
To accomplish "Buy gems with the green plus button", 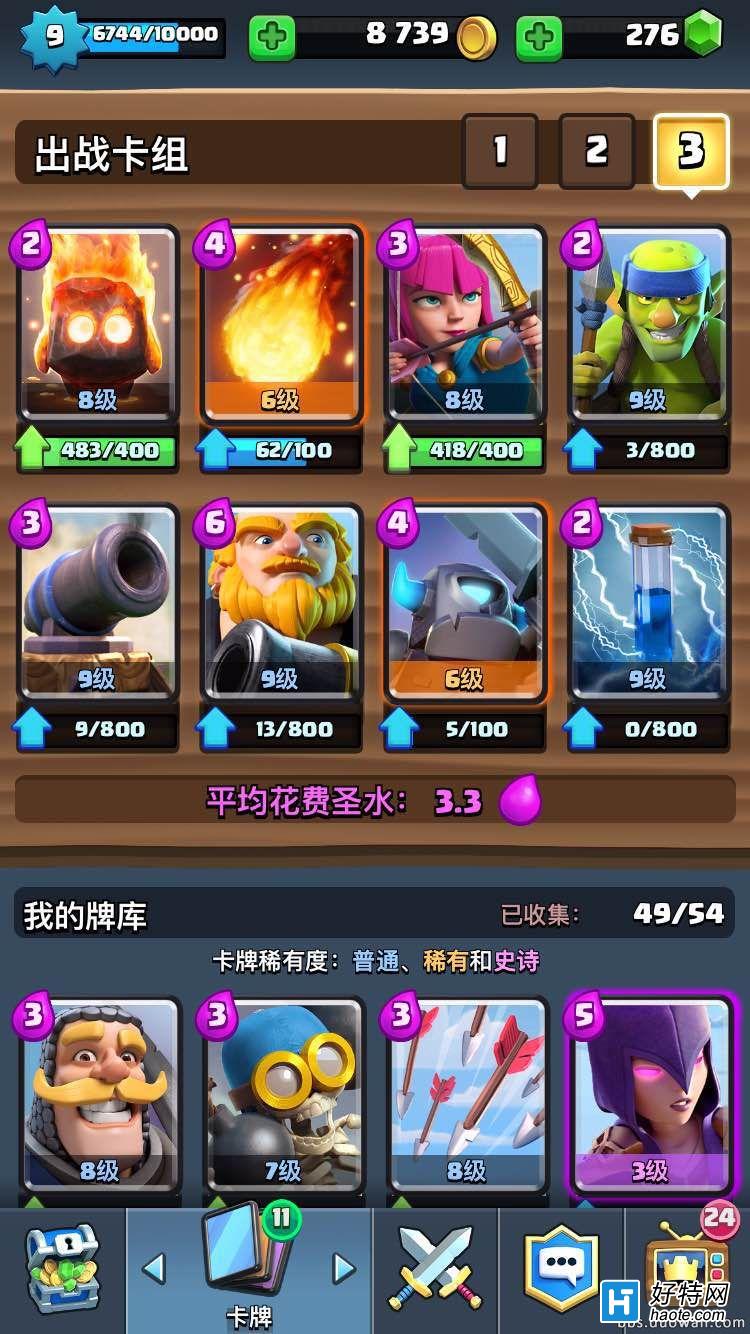I will (x=539, y=39).
